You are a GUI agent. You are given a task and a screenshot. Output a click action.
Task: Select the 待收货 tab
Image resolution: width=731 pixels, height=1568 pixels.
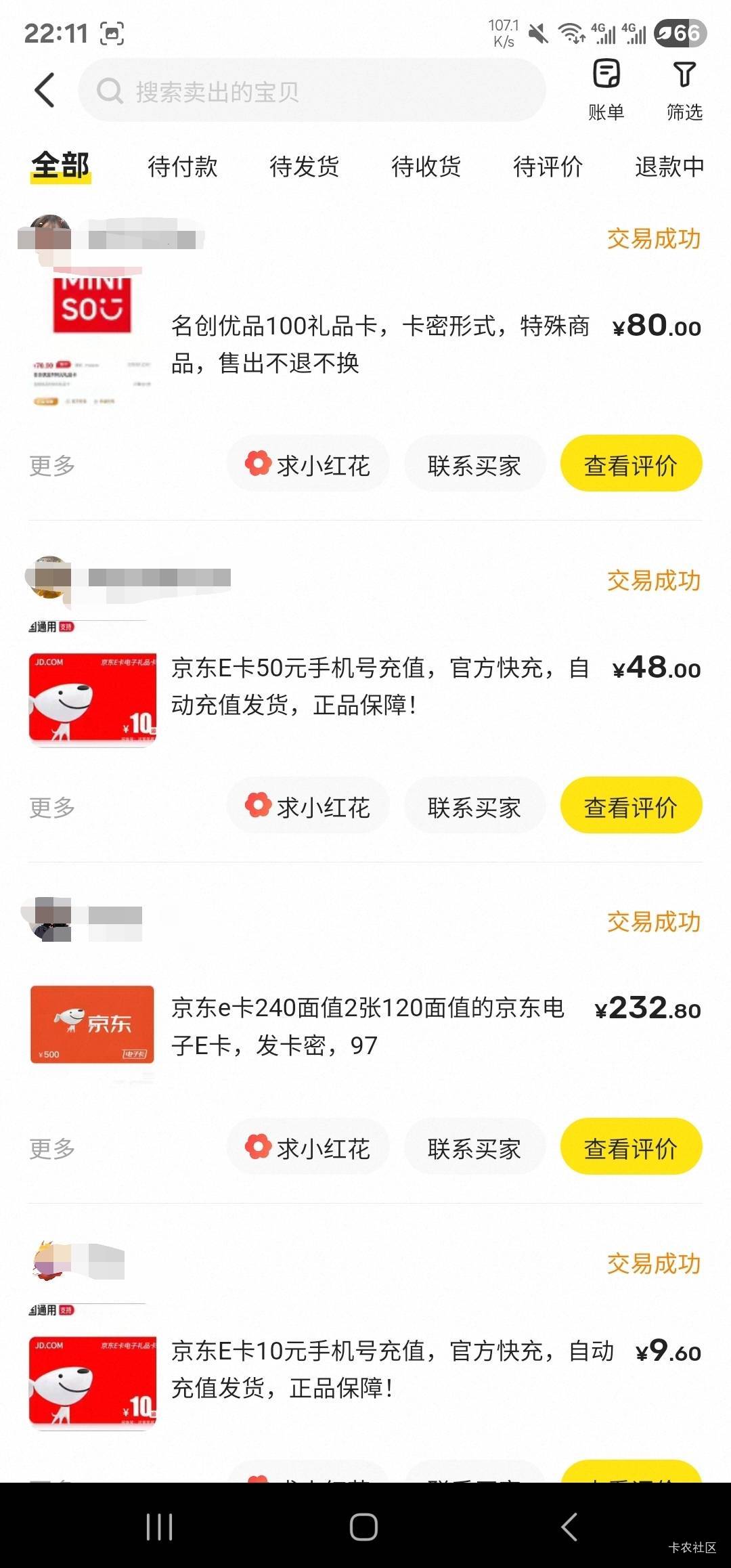(x=426, y=167)
